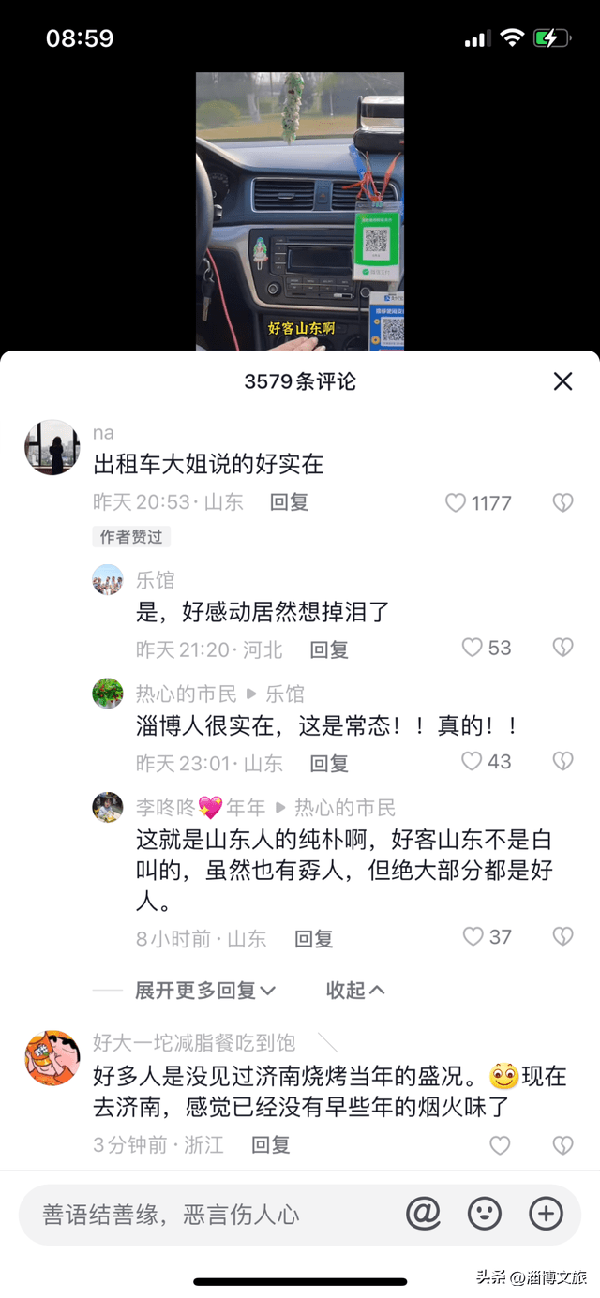Like 李咚咚's reply
The width and height of the screenshot is (600, 1298).
tap(474, 937)
